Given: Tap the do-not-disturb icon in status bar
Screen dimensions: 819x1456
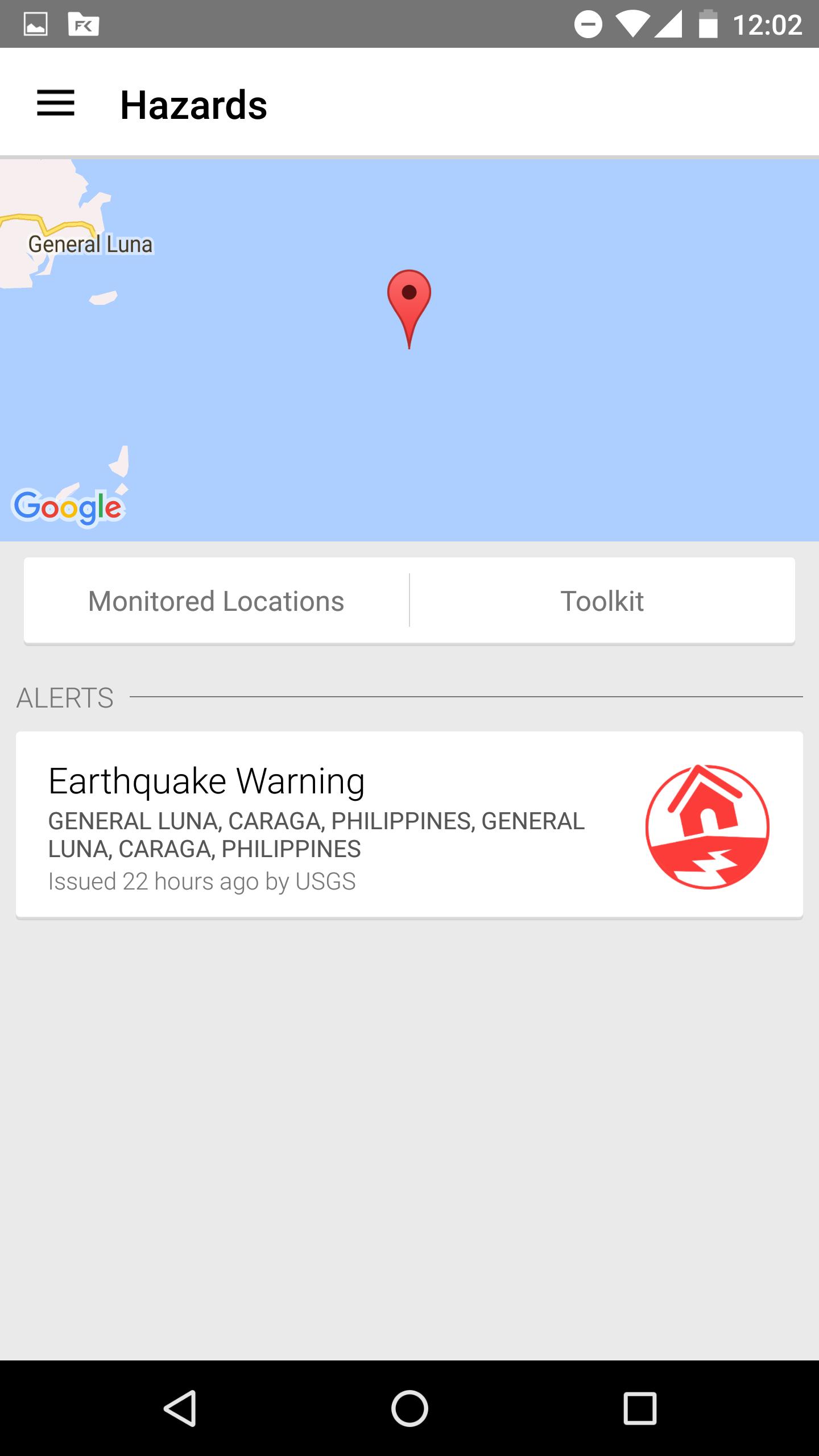Looking at the screenshot, I should click(x=589, y=24).
